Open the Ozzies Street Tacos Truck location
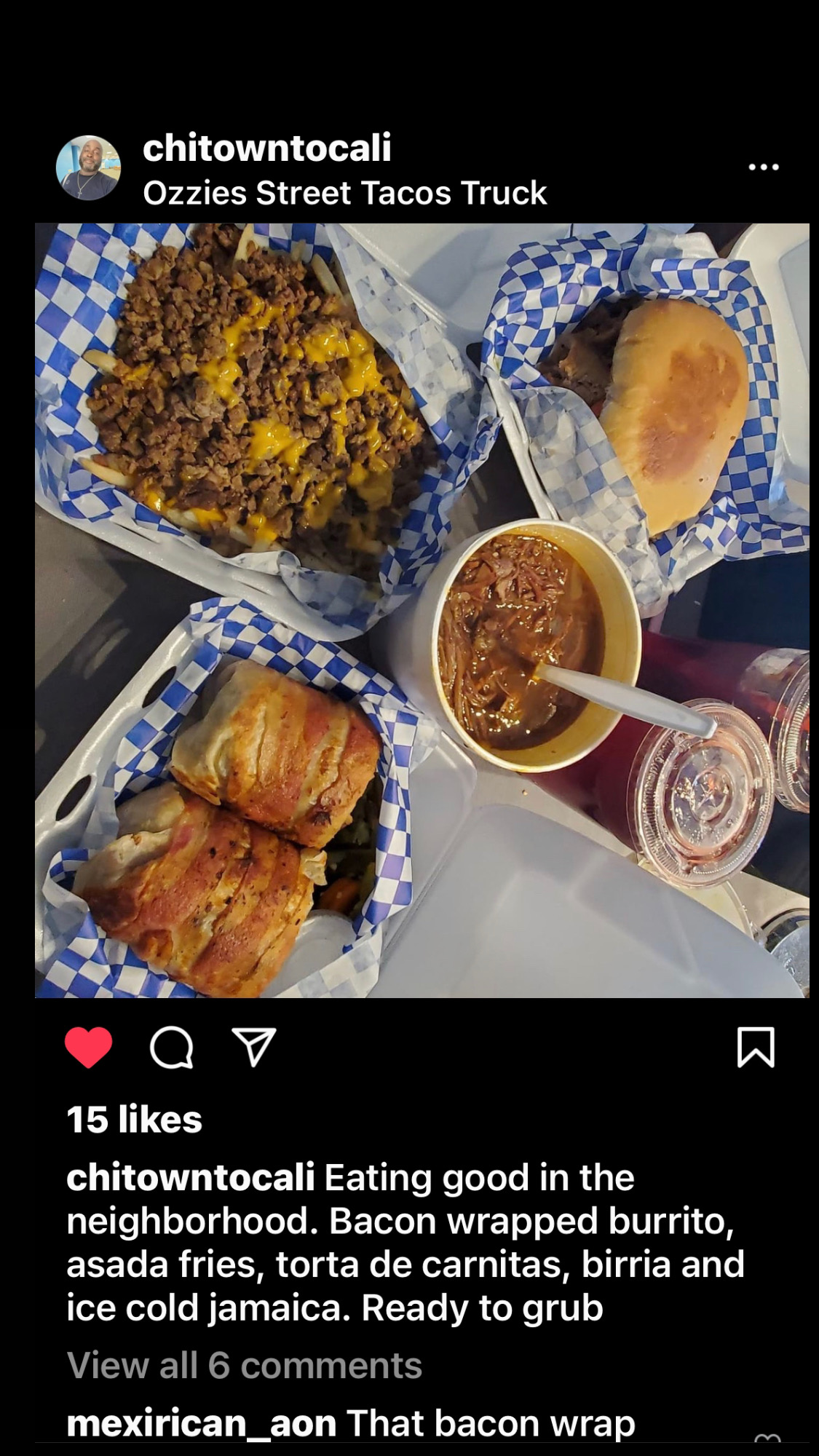Image resolution: width=819 pixels, height=1456 pixels. (344, 193)
